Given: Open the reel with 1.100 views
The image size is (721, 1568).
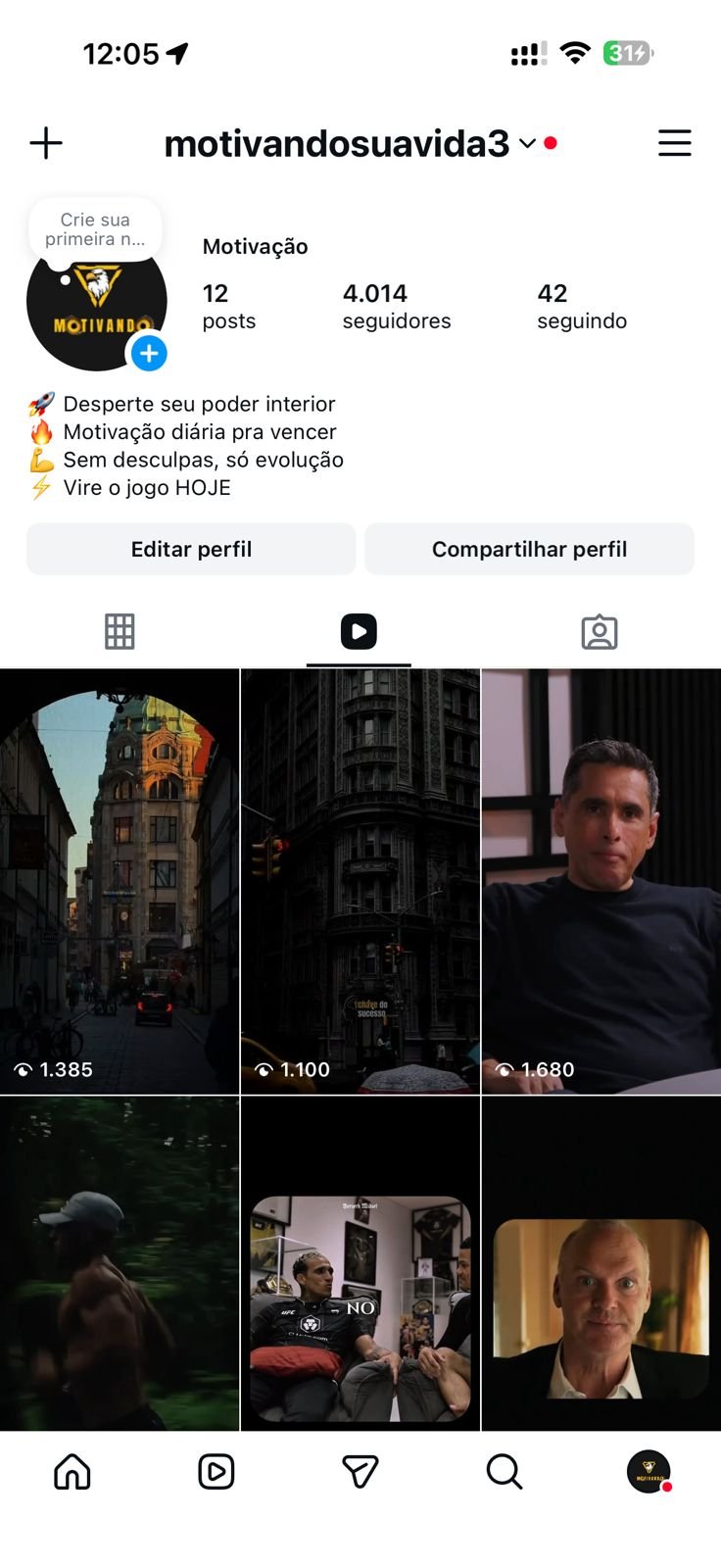Looking at the screenshot, I should (x=360, y=882).
